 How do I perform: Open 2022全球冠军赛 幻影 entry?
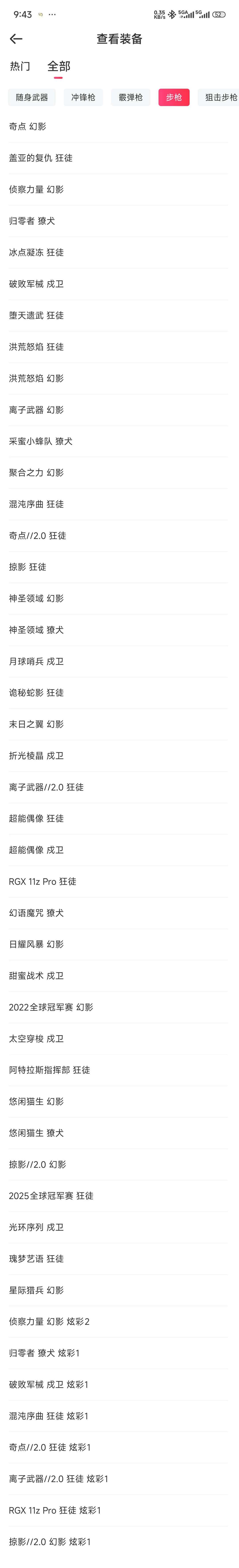[51, 1007]
